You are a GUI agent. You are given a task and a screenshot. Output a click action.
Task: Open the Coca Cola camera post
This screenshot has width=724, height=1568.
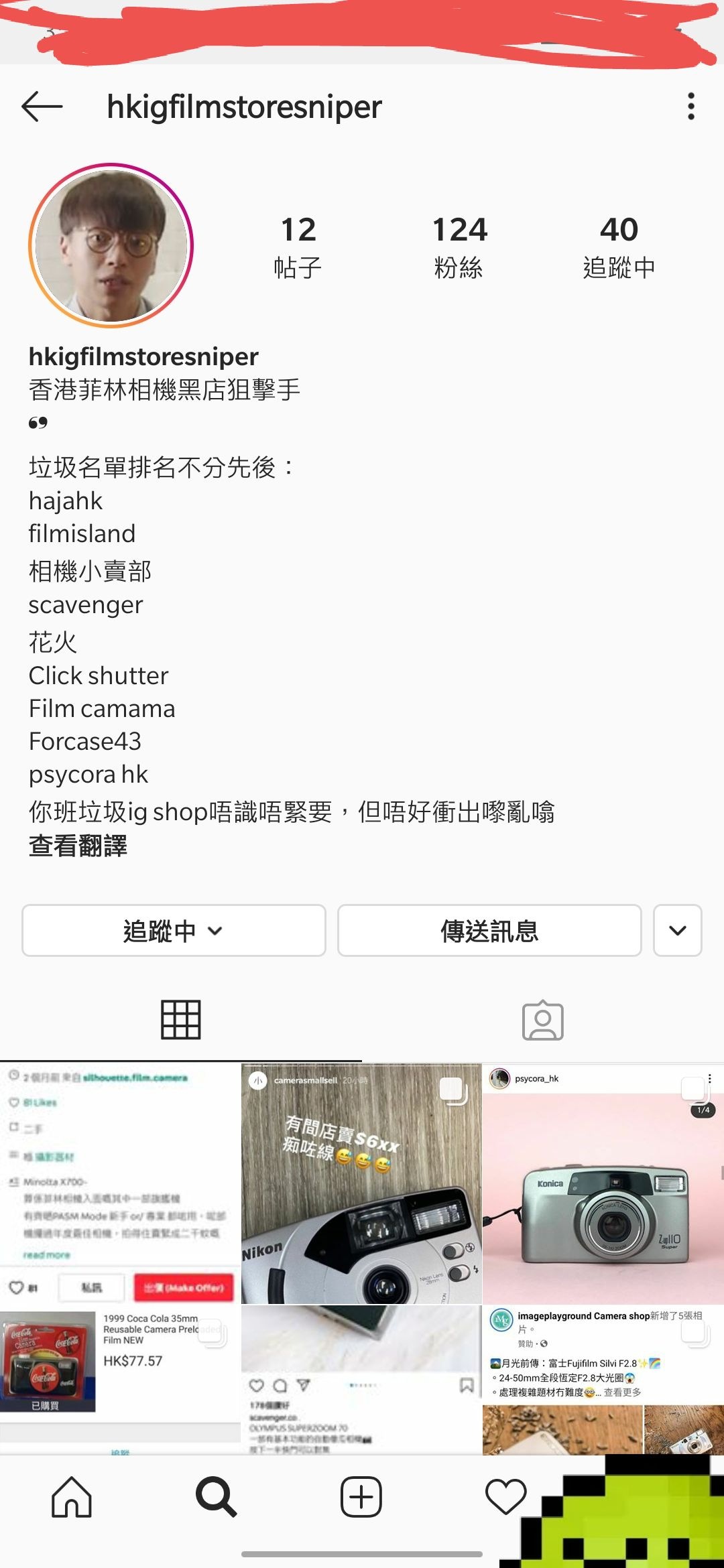pyautogui.click(x=120, y=1380)
